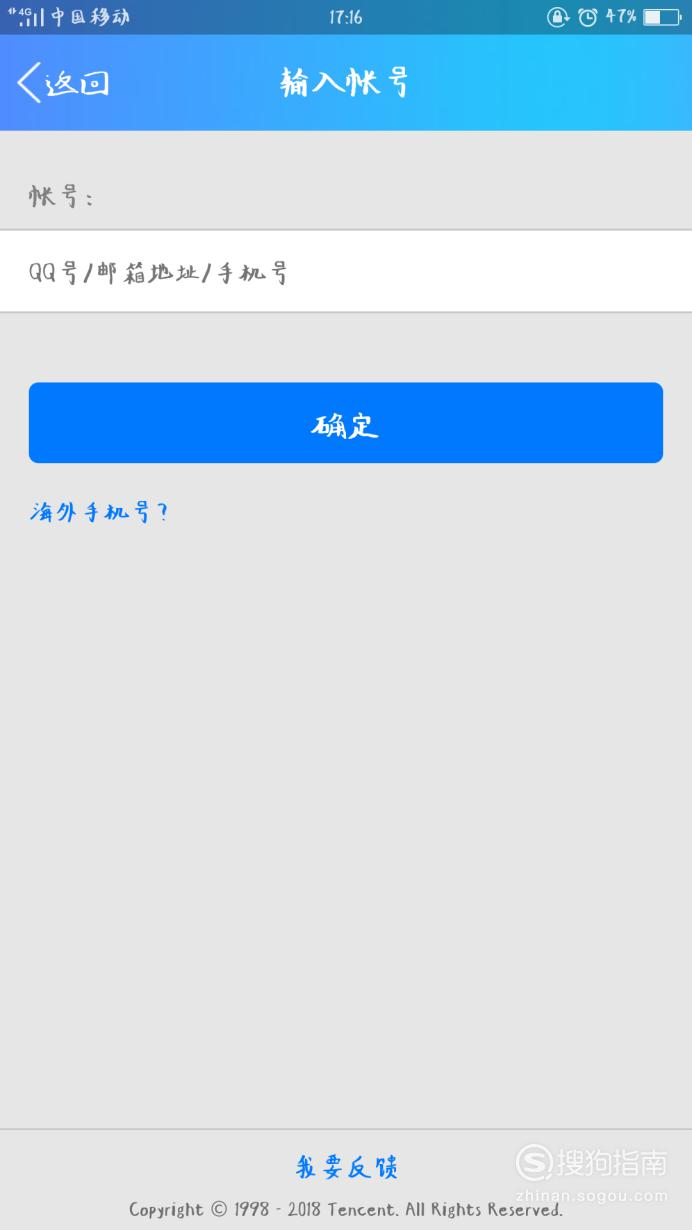Image resolution: width=692 pixels, height=1230 pixels.
Task: Focus the QQ号/邮箱地址/手机号 input field
Action: click(346, 272)
